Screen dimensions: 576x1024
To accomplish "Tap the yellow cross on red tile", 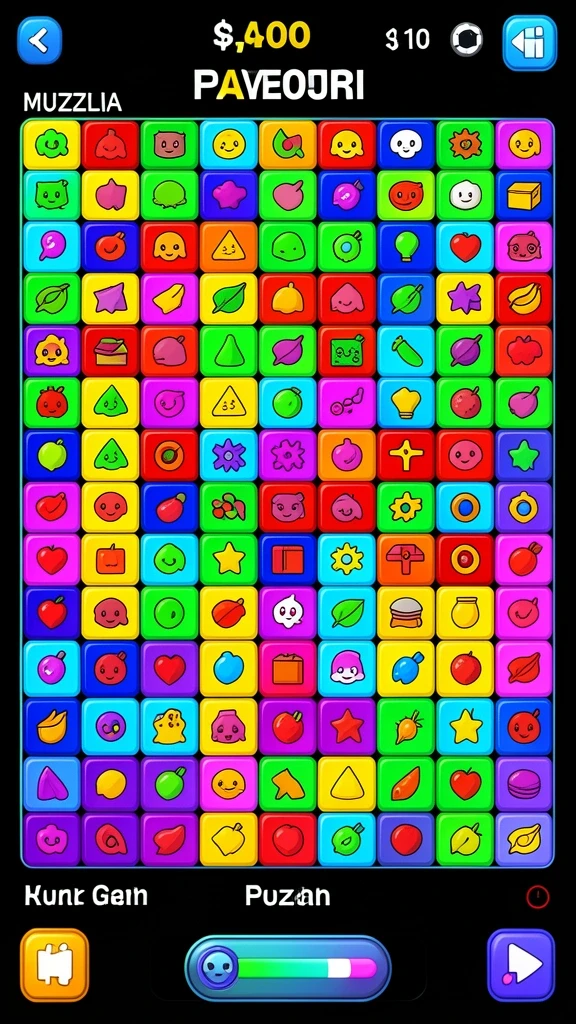I will (406, 455).
